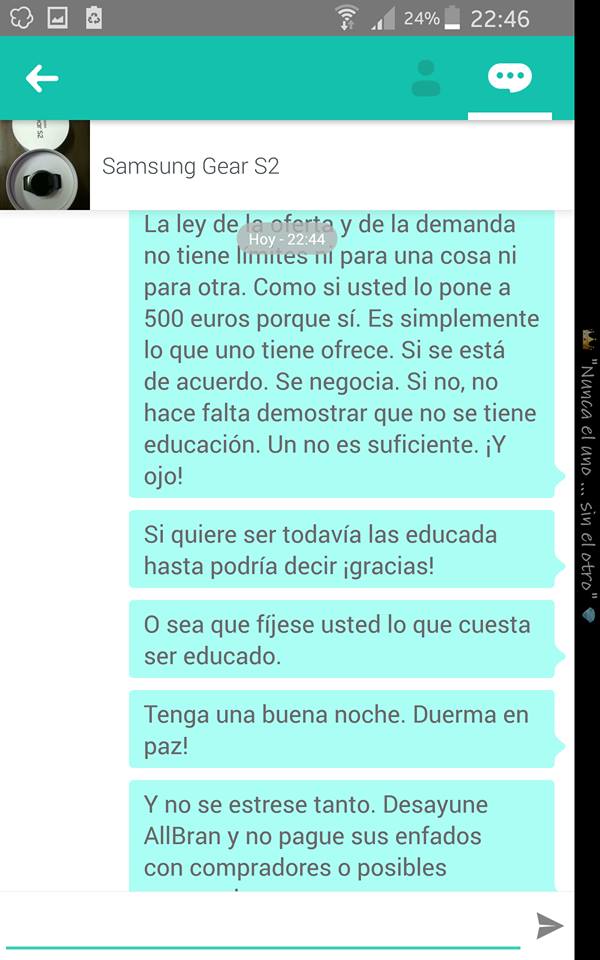Send the message with the arrow icon
The width and height of the screenshot is (600, 960).
coord(549,925)
